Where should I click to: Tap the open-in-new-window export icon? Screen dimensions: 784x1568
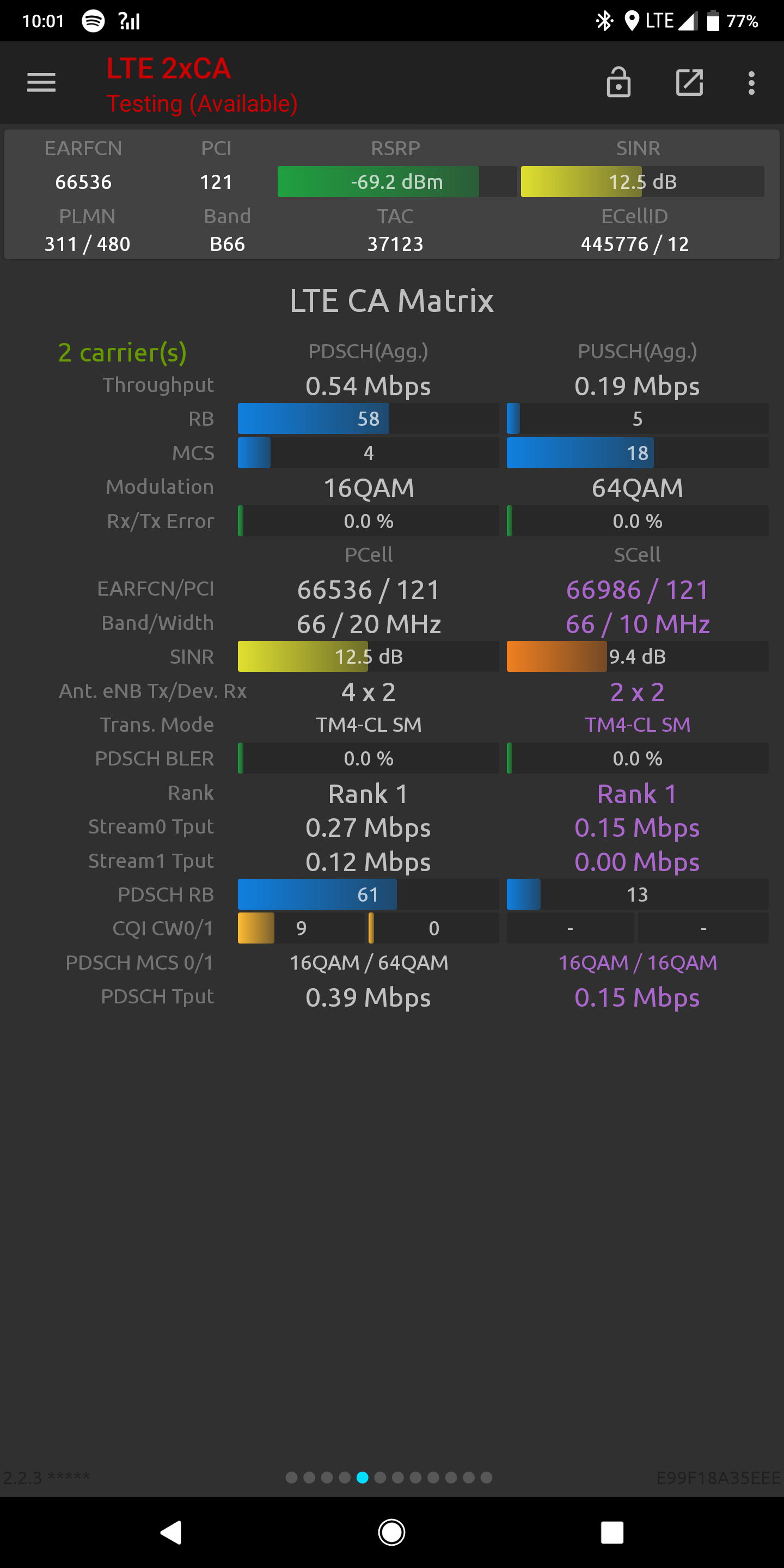(x=689, y=82)
